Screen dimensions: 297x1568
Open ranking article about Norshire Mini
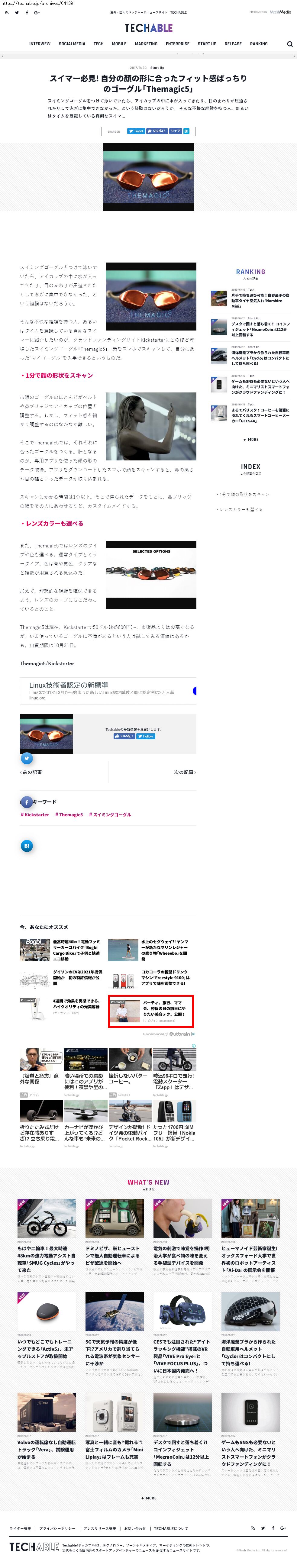click(250, 299)
